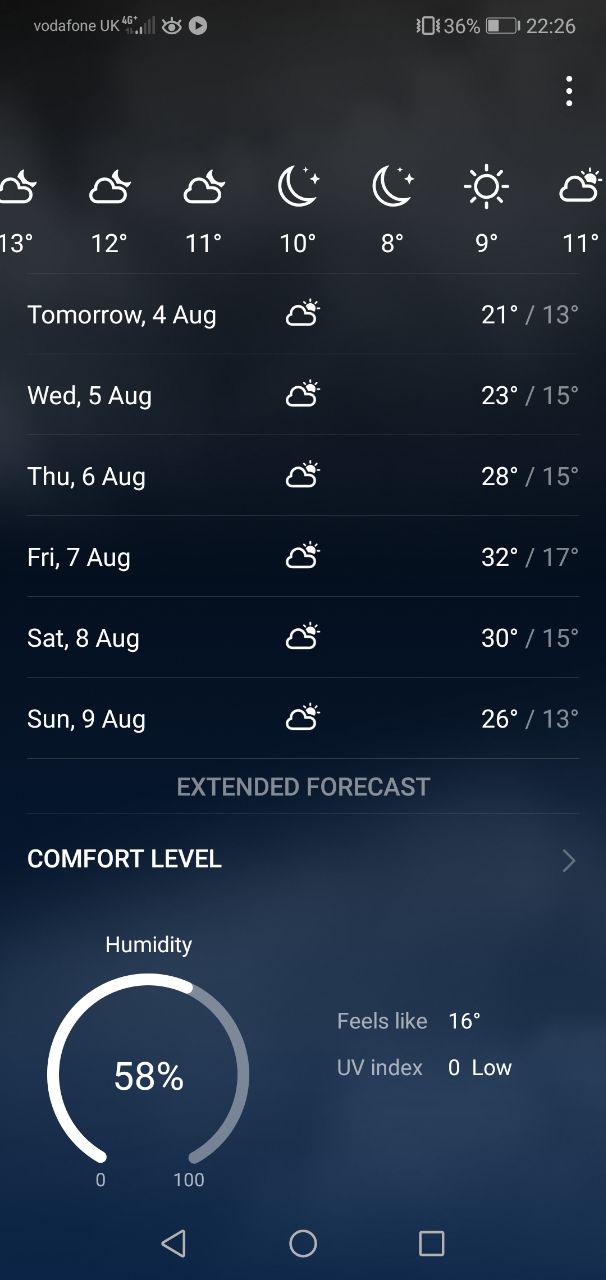Expand the Comfort Level section
The width and height of the screenshot is (606, 1280).
pos(303,860)
